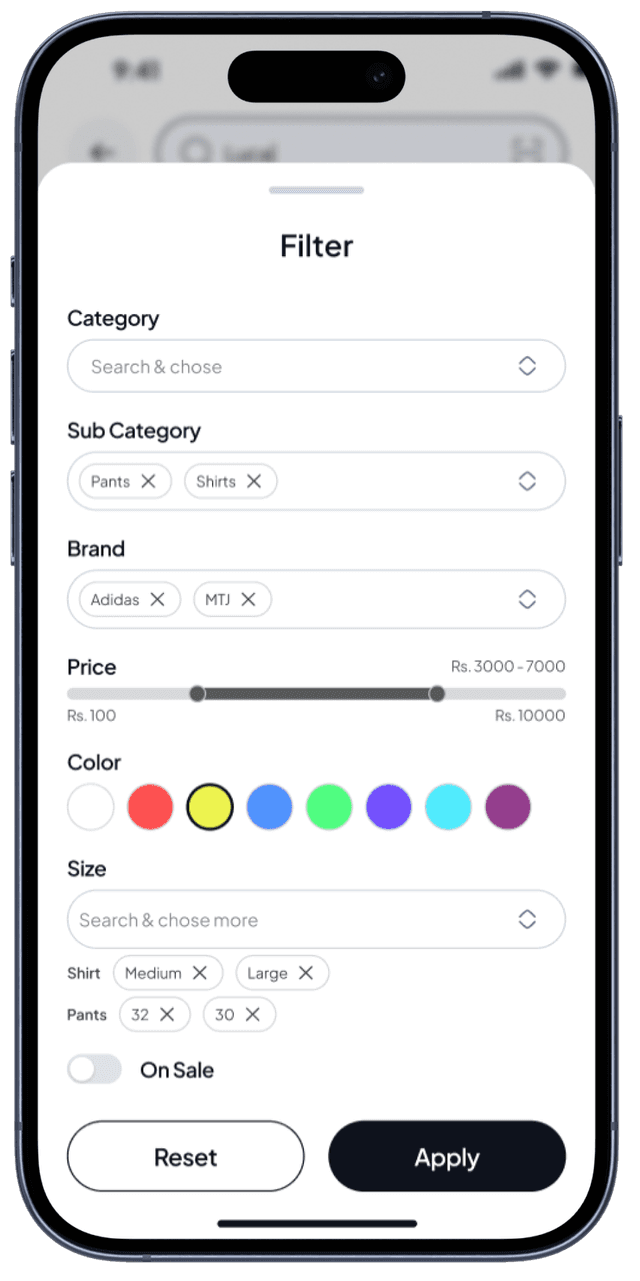Expand the Brand dropdown arrows
Image resolution: width=640 pixels, height=1281 pixels.
[527, 599]
